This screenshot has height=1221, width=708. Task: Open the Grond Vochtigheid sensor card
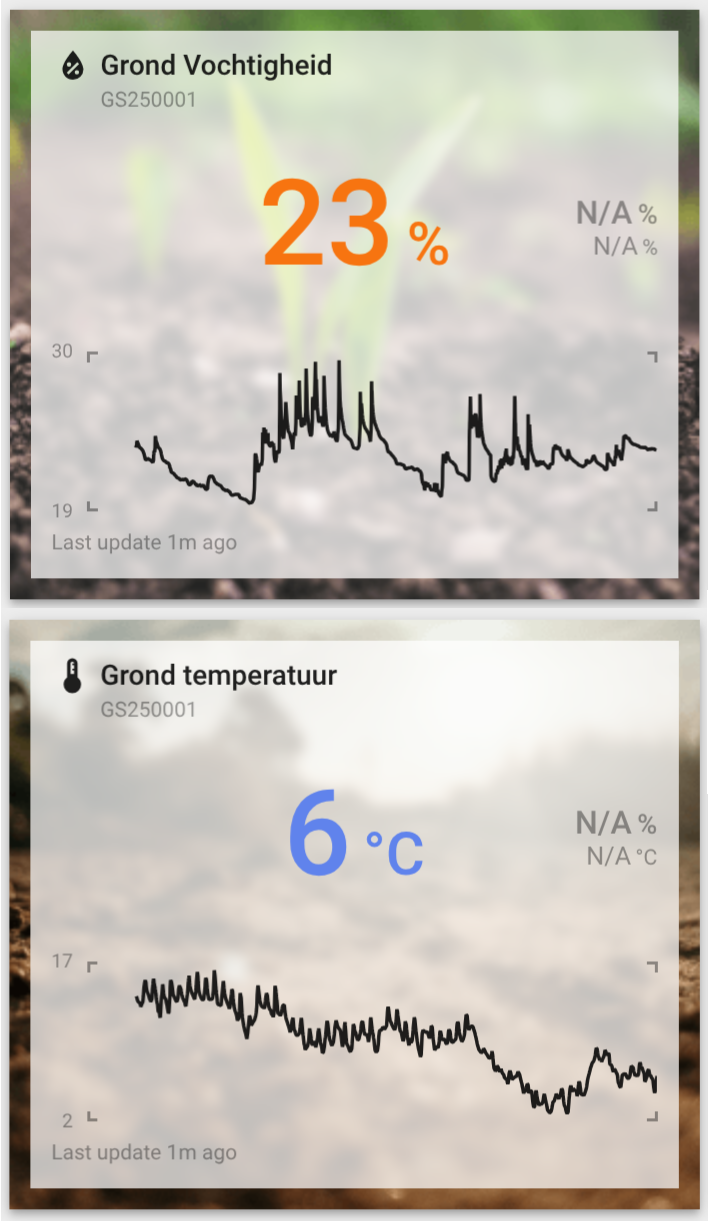(215, 67)
